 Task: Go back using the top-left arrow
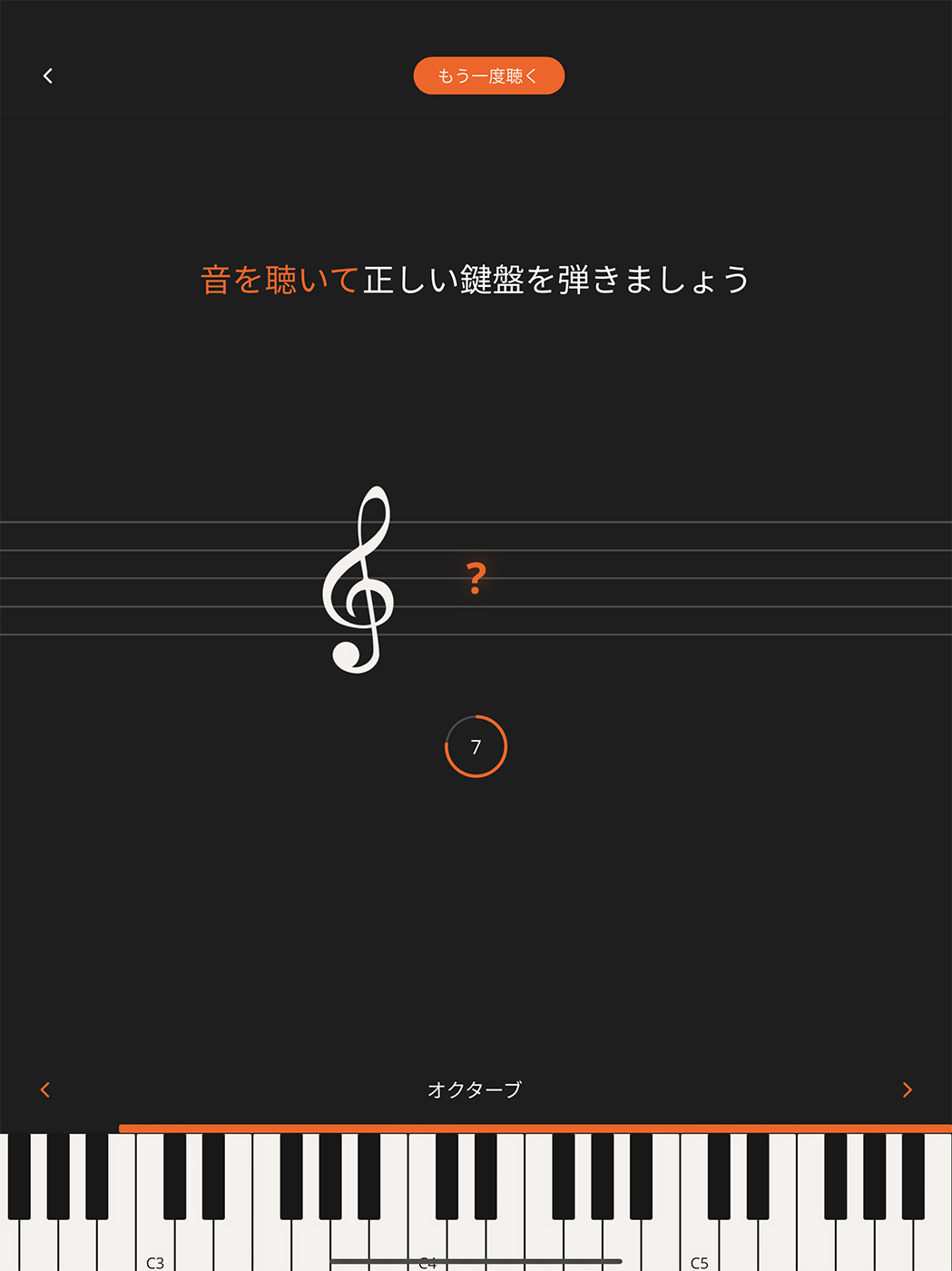point(48,76)
